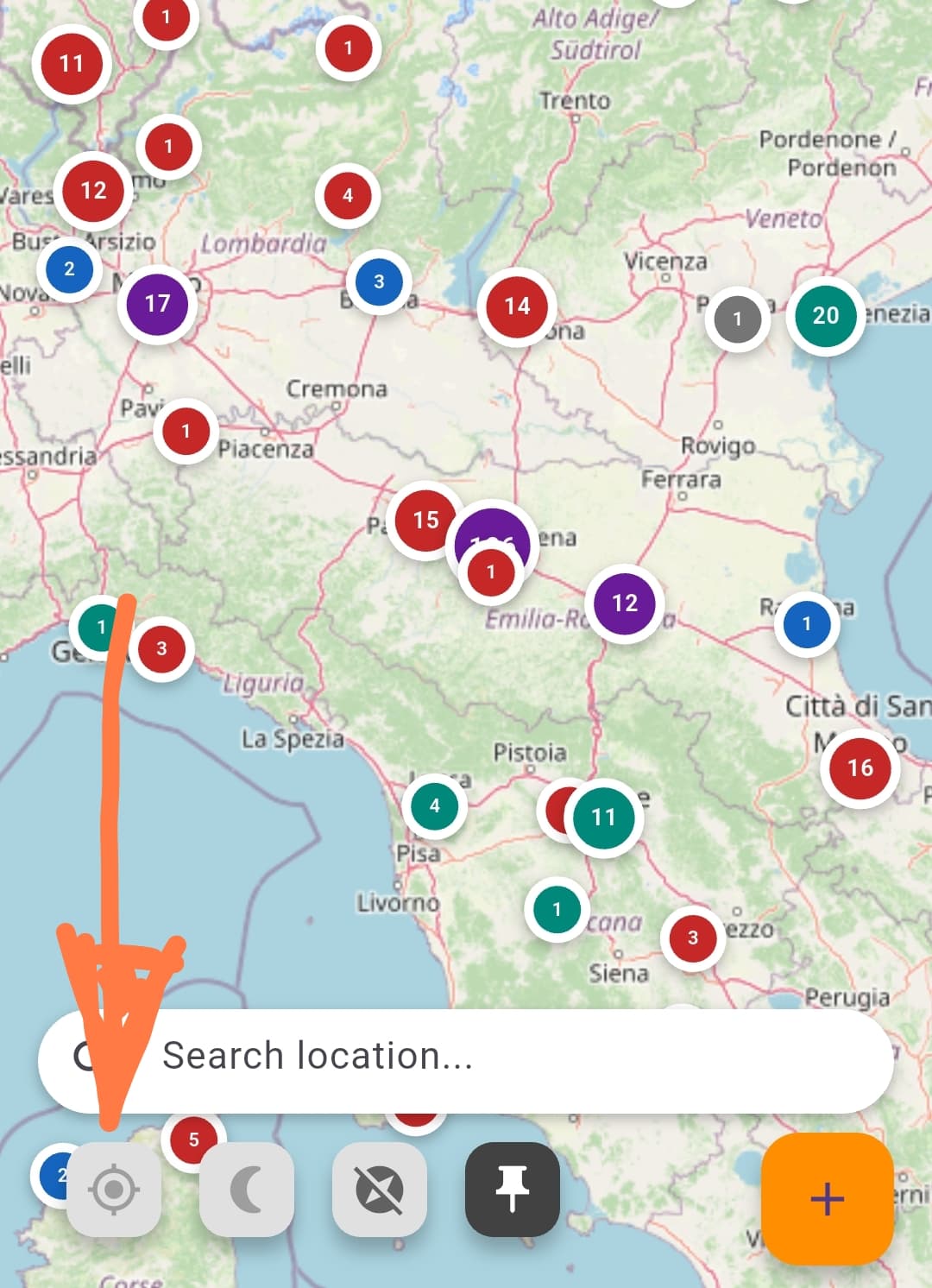932x1288 pixels.
Task: Select the blue 3 marker in Lombardia
Action: pyautogui.click(x=379, y=282)
